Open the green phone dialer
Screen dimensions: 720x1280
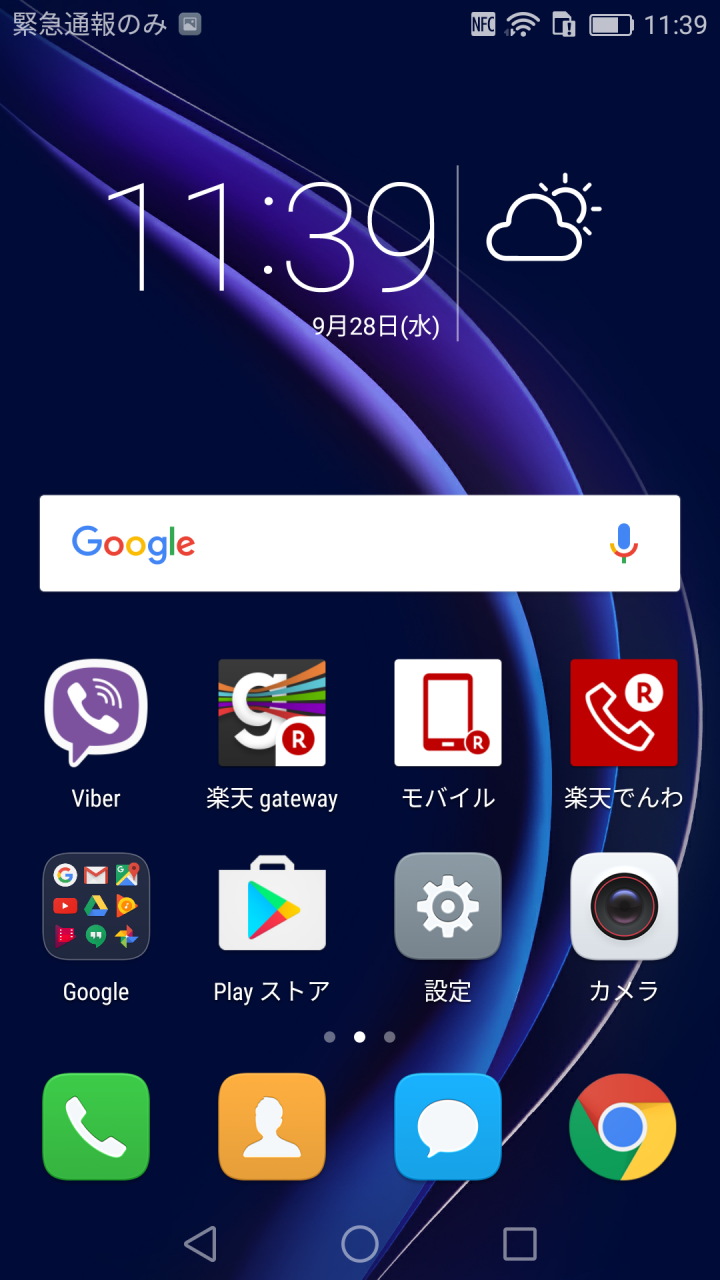click(x=96, y=1127)
